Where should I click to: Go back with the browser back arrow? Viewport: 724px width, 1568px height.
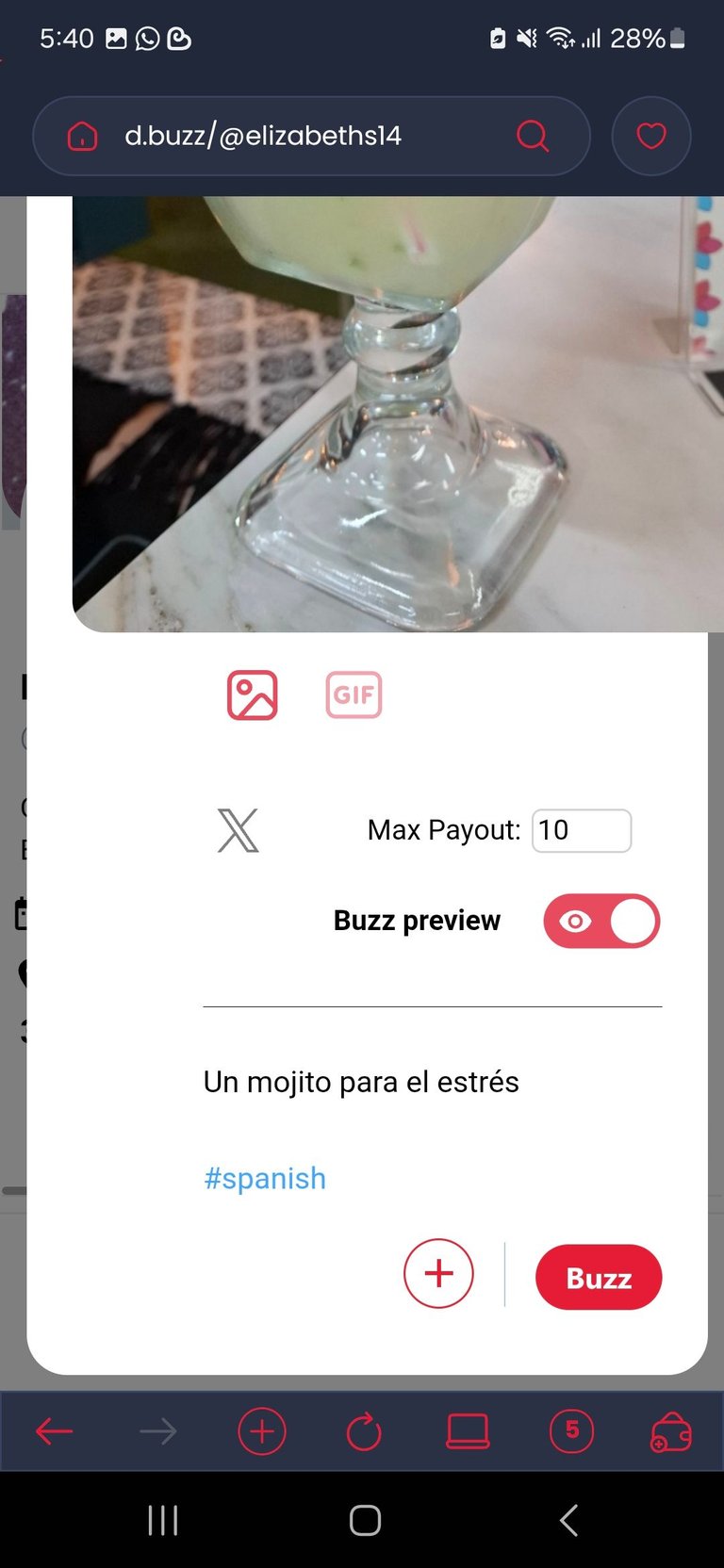click(55, 1432)
